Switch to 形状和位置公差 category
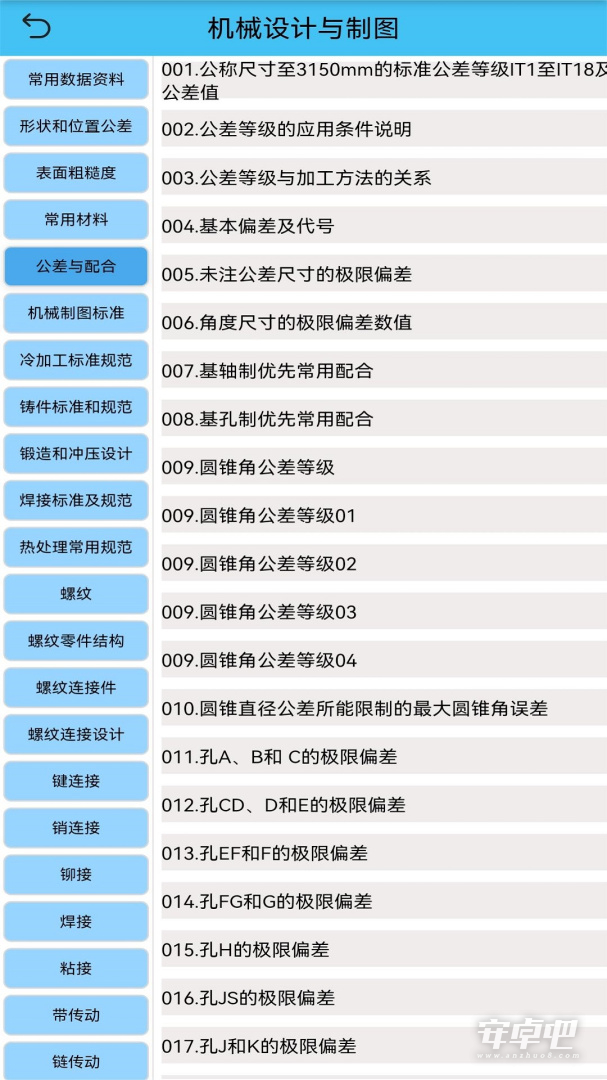The width and height of the screenshot is (607, 1080). 76,126
